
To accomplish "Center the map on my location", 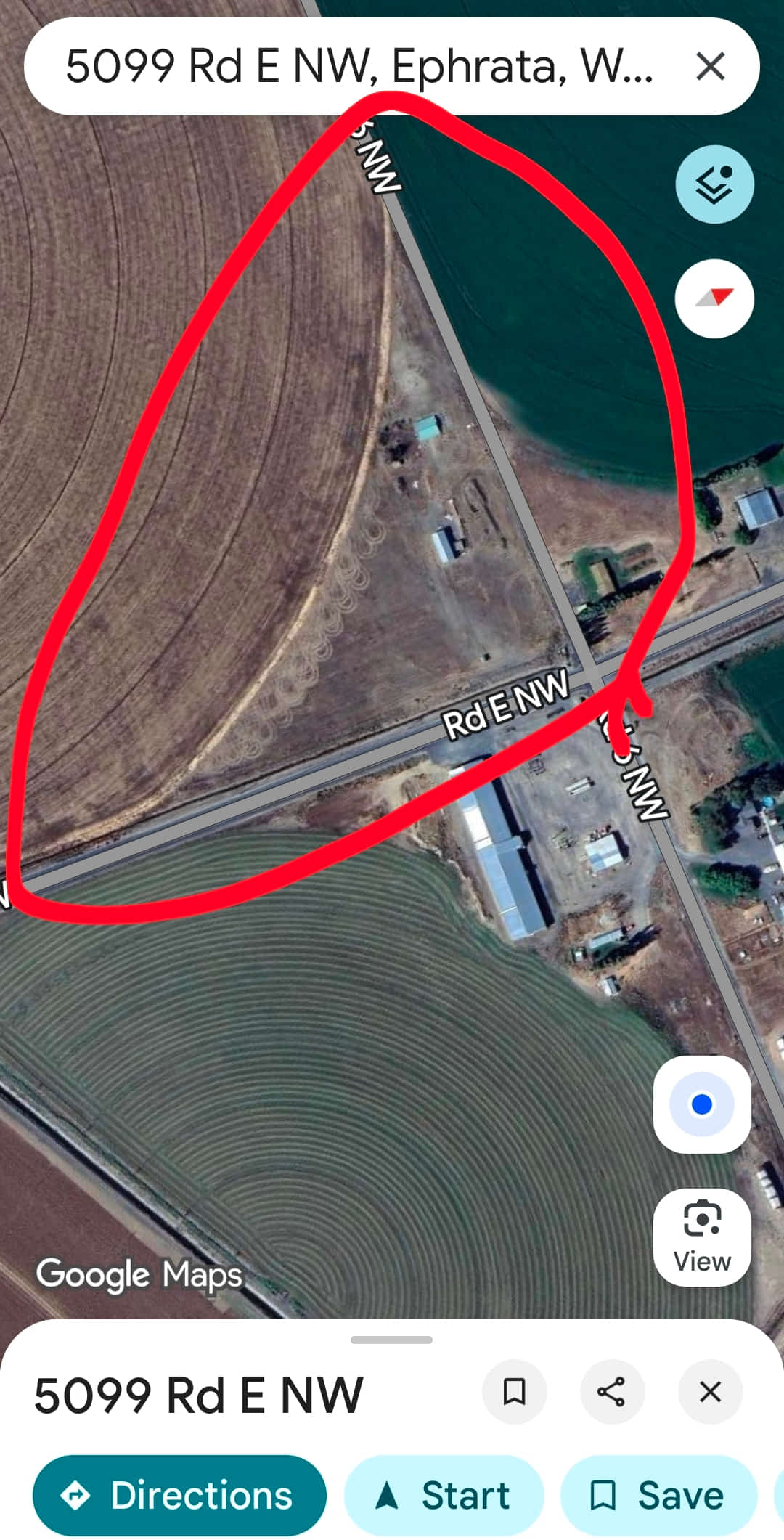I will pos(701,1104).
